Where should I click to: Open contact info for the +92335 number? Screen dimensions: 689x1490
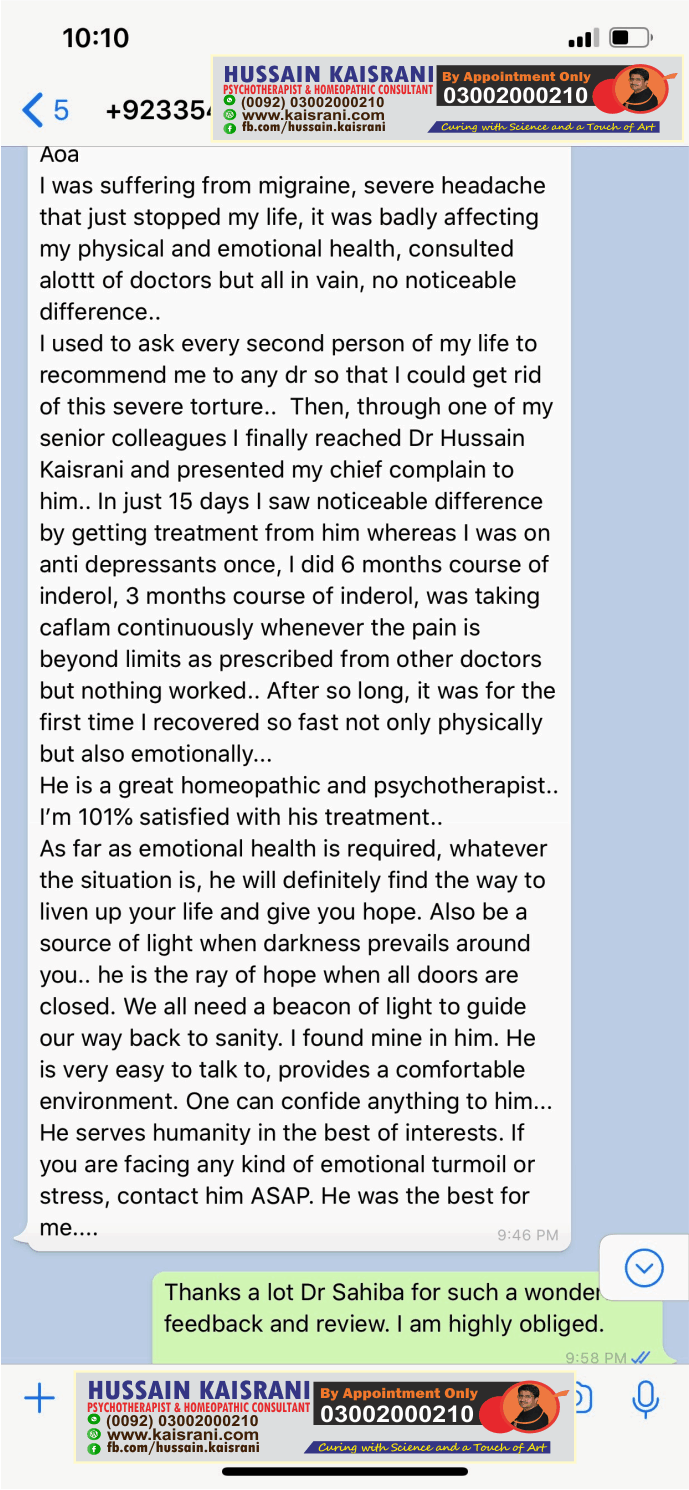[159, 110]
